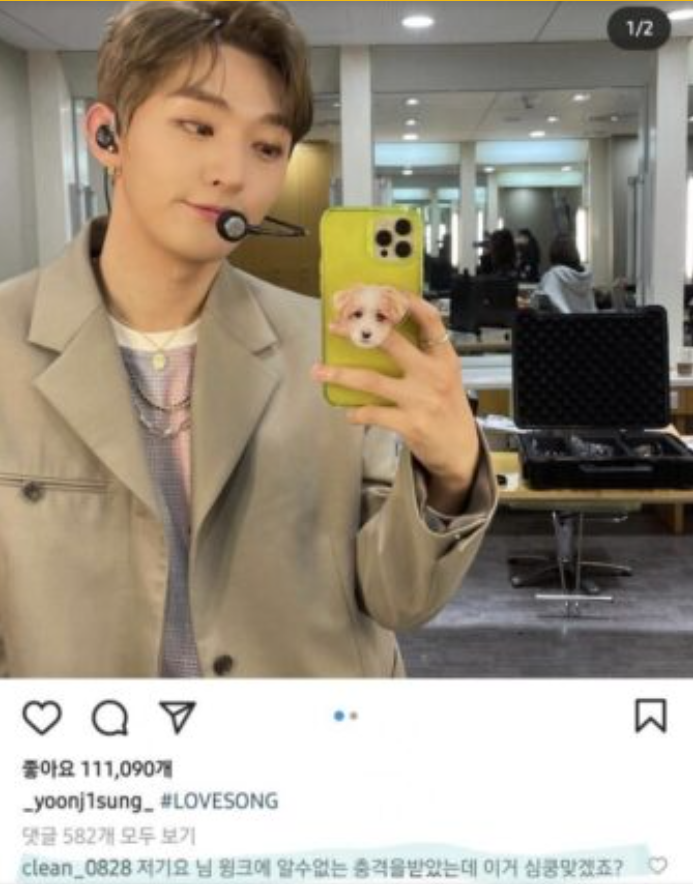Like the post with the heart icon

pos(42,716)
